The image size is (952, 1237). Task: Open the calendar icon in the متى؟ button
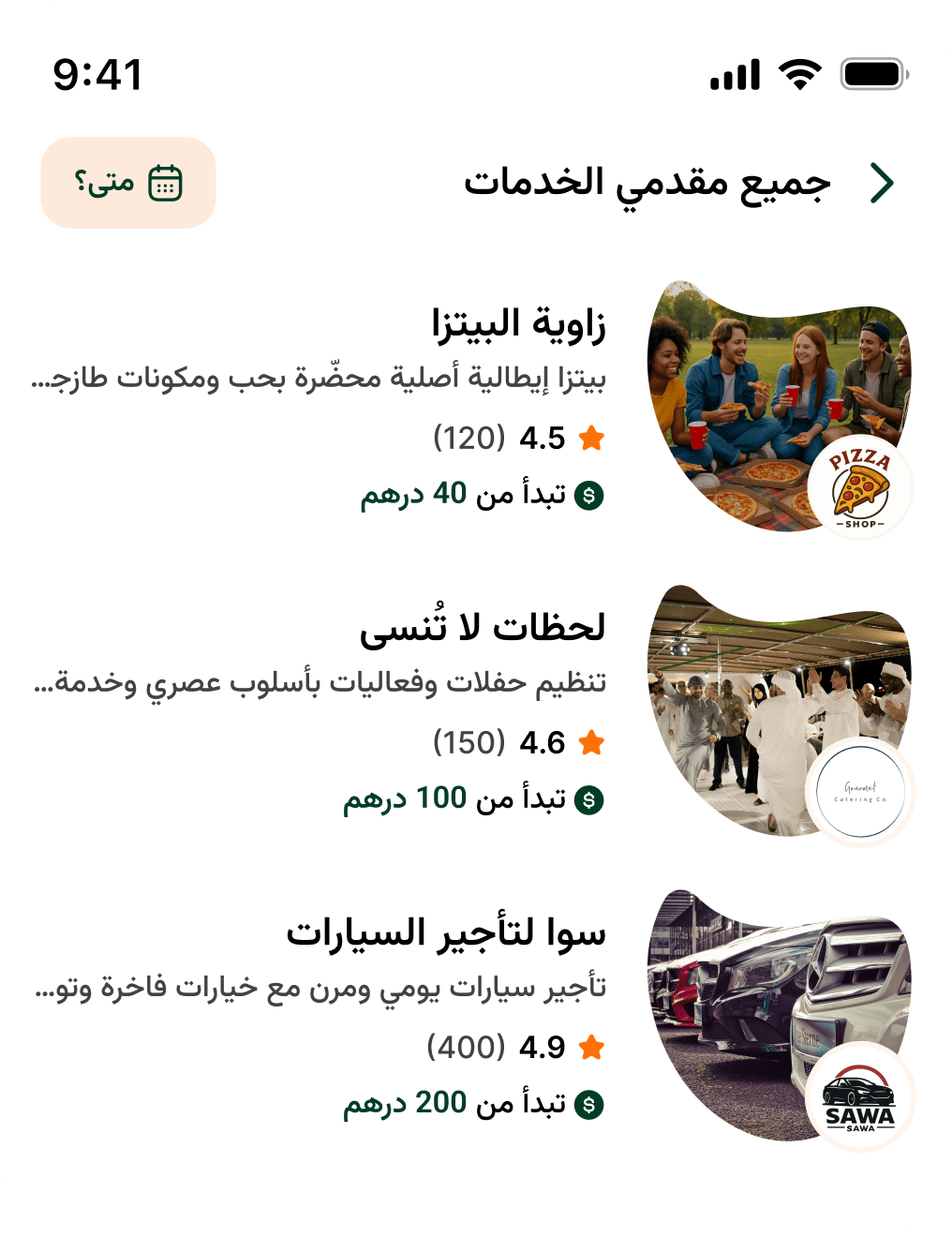(x=163, y=183)
